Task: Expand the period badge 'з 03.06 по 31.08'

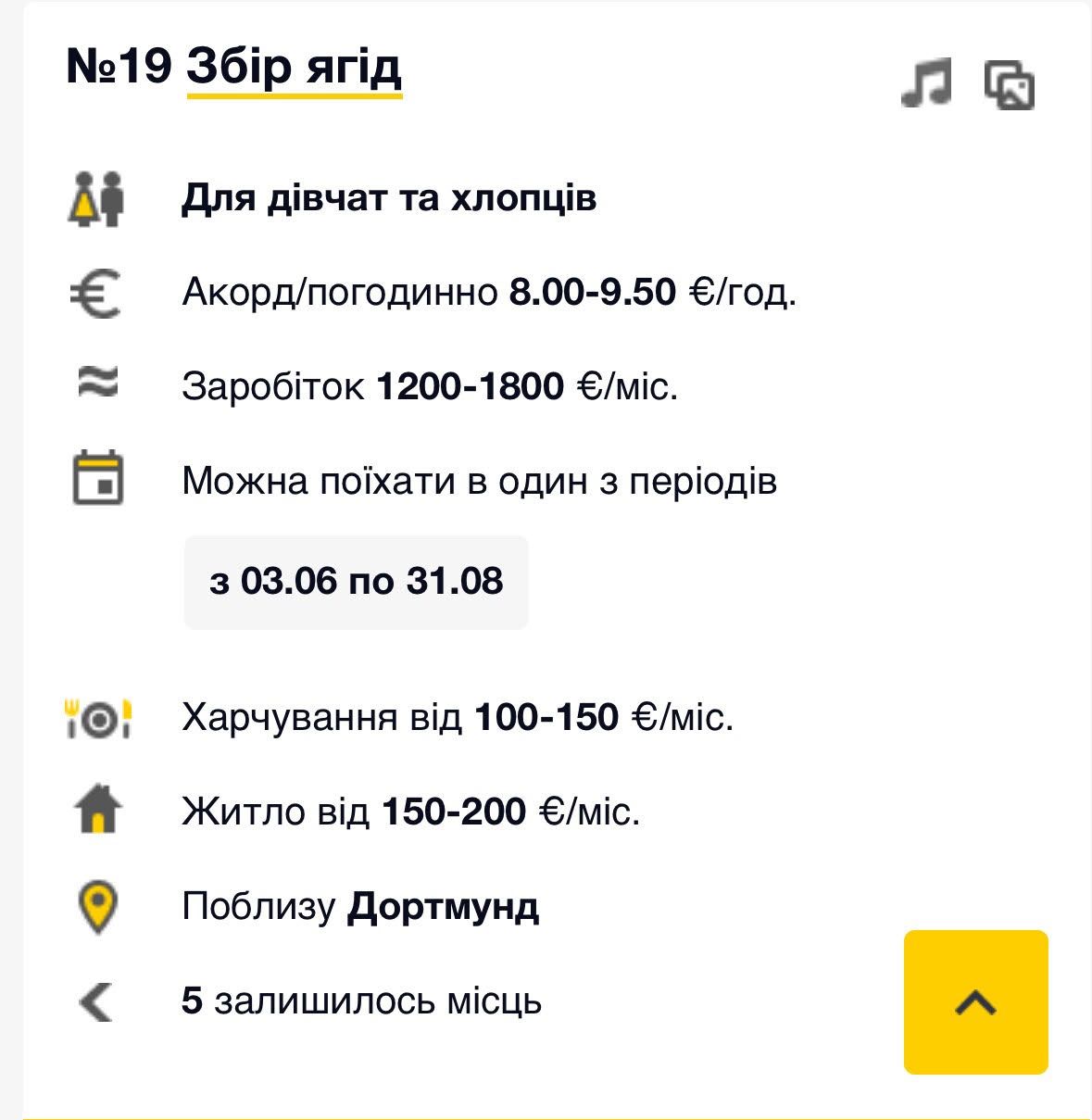Action: 357,582
